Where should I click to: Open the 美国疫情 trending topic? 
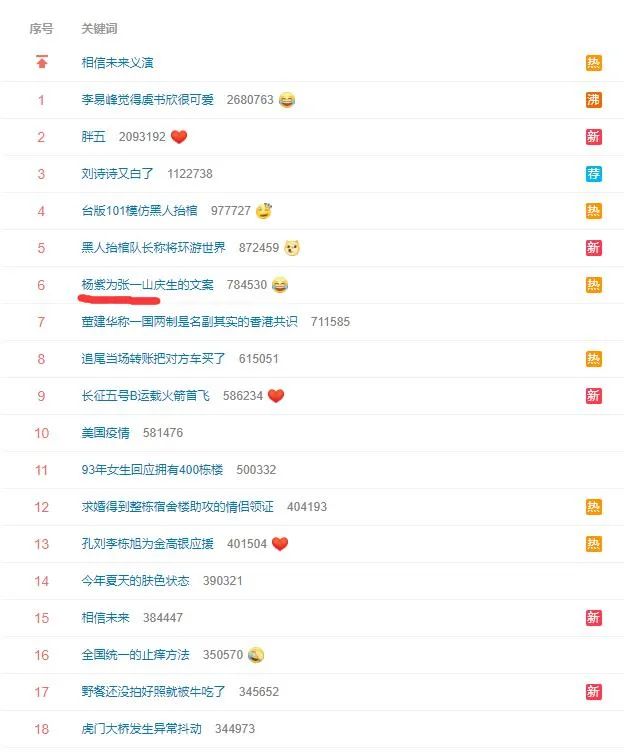point(105,433)
